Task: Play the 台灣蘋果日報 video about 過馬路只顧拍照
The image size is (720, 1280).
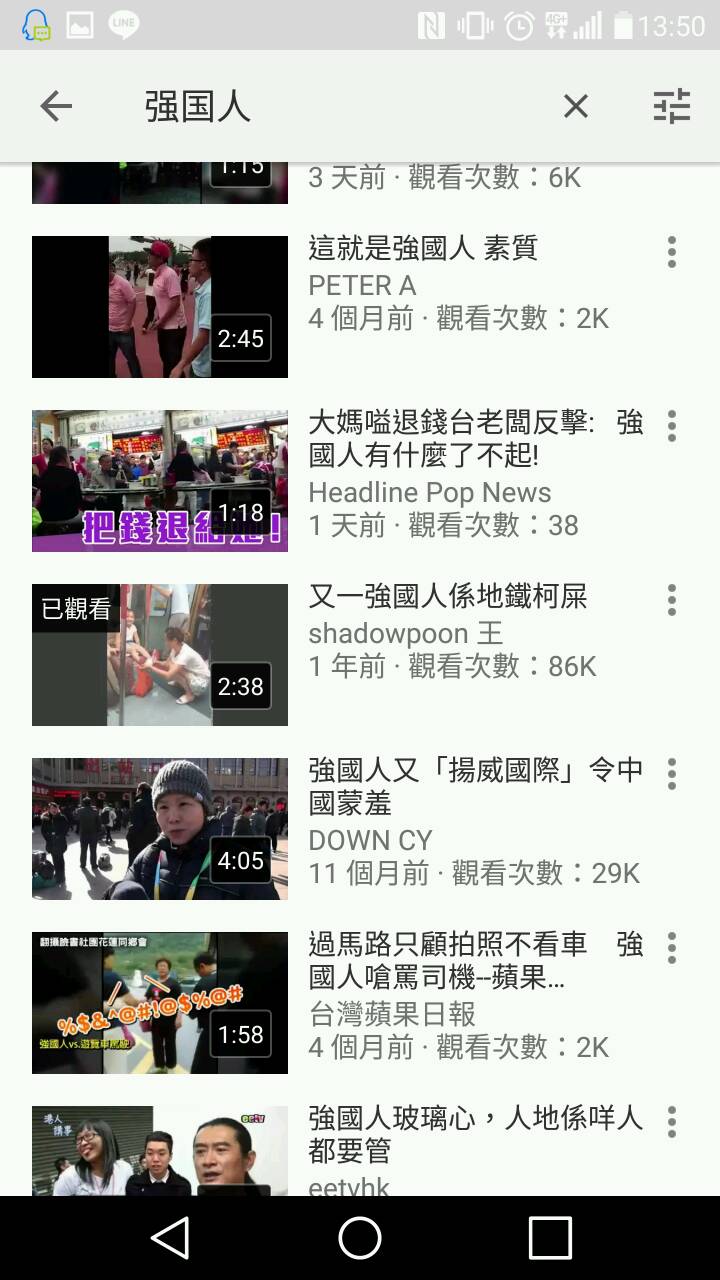Action: 160,1003
